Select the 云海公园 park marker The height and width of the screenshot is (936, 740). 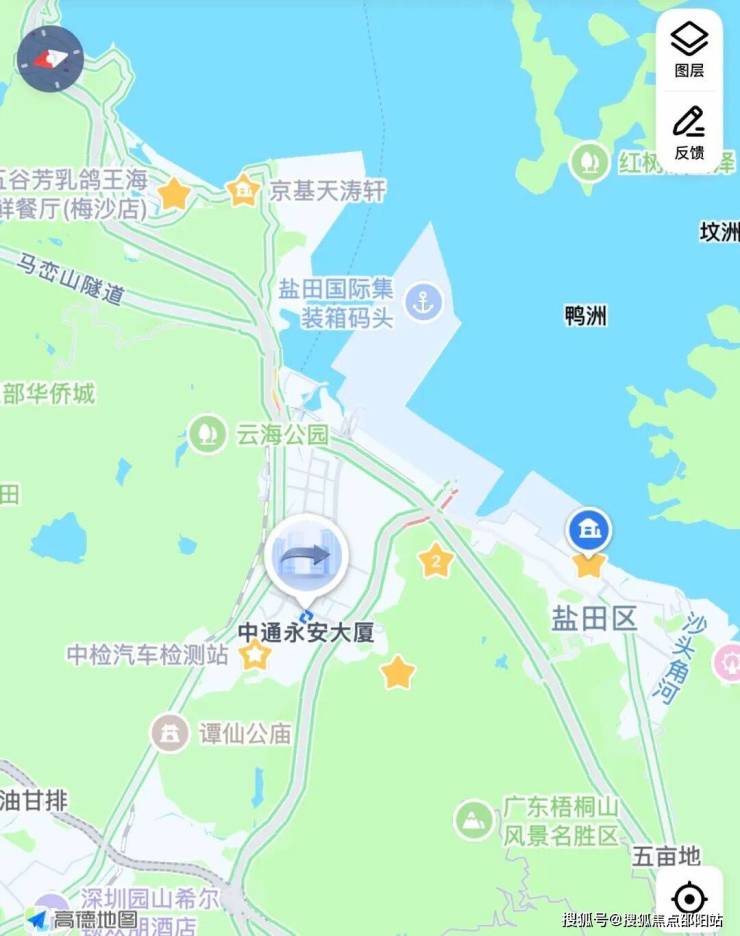pyautogui.click(x=207, y=434)
